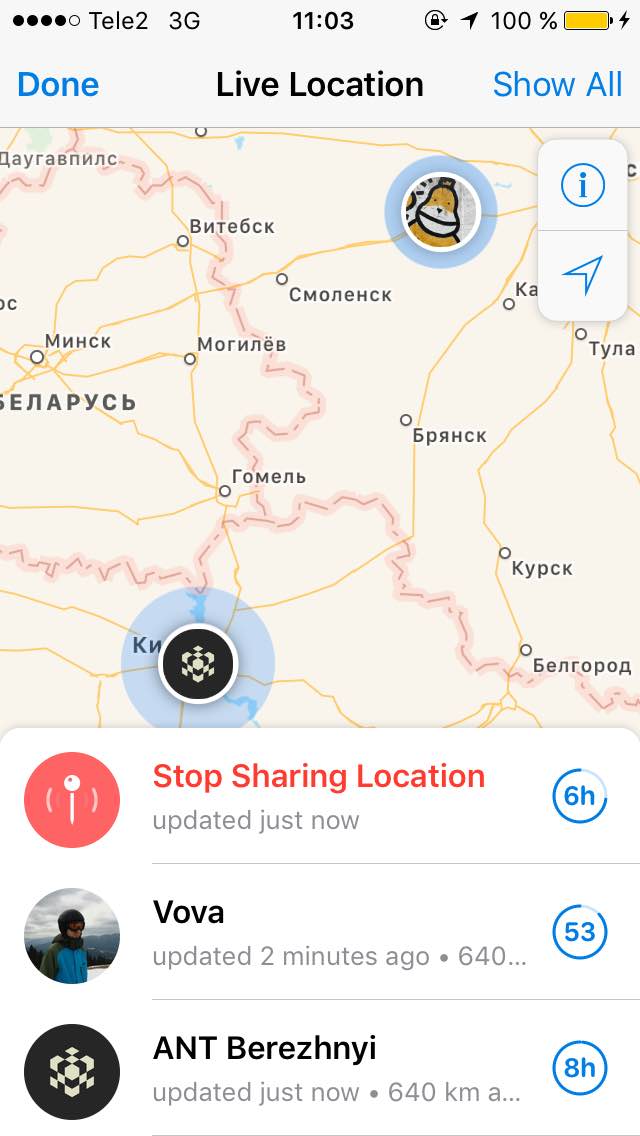Open the map info button

pyautogui.click(x=582, y=186)
